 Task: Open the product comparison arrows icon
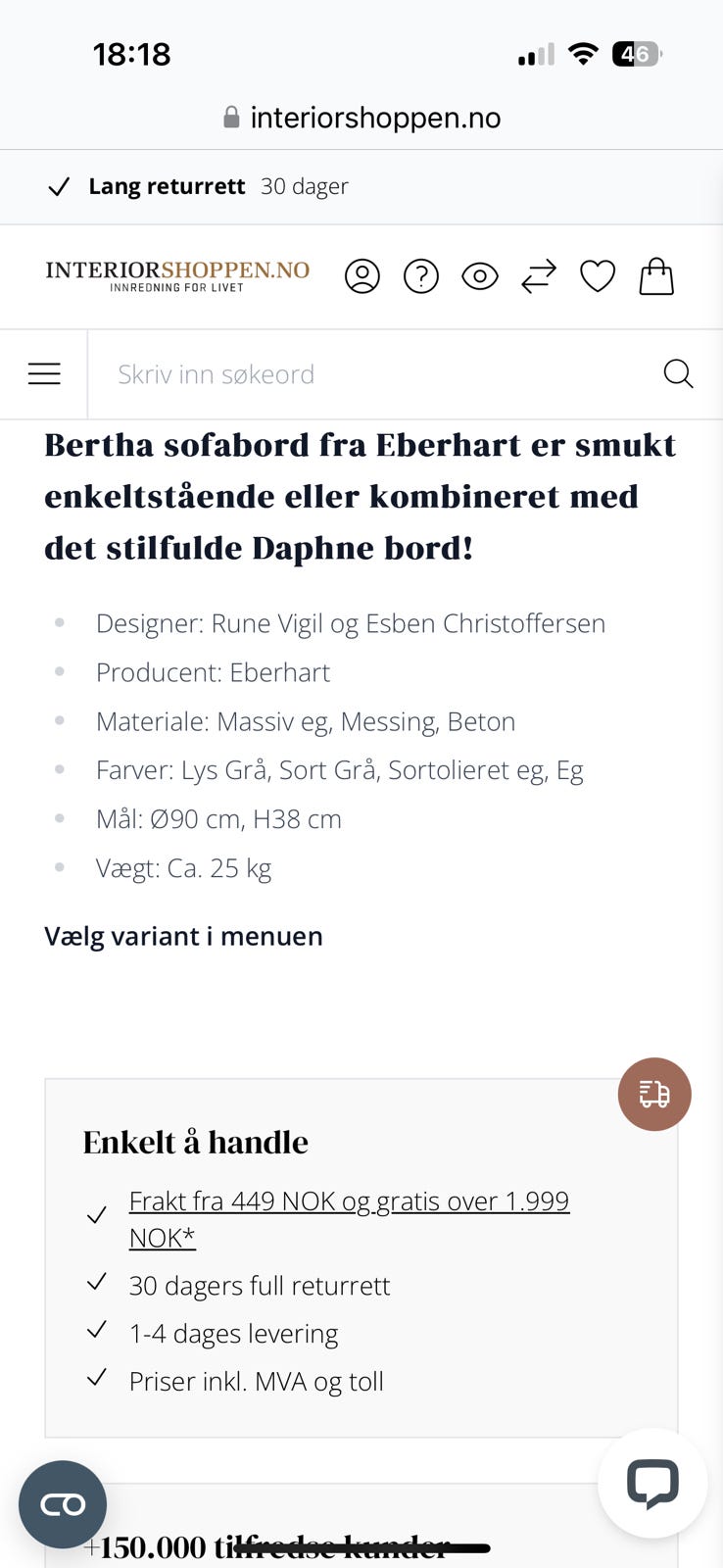click(x=538, y=276)
